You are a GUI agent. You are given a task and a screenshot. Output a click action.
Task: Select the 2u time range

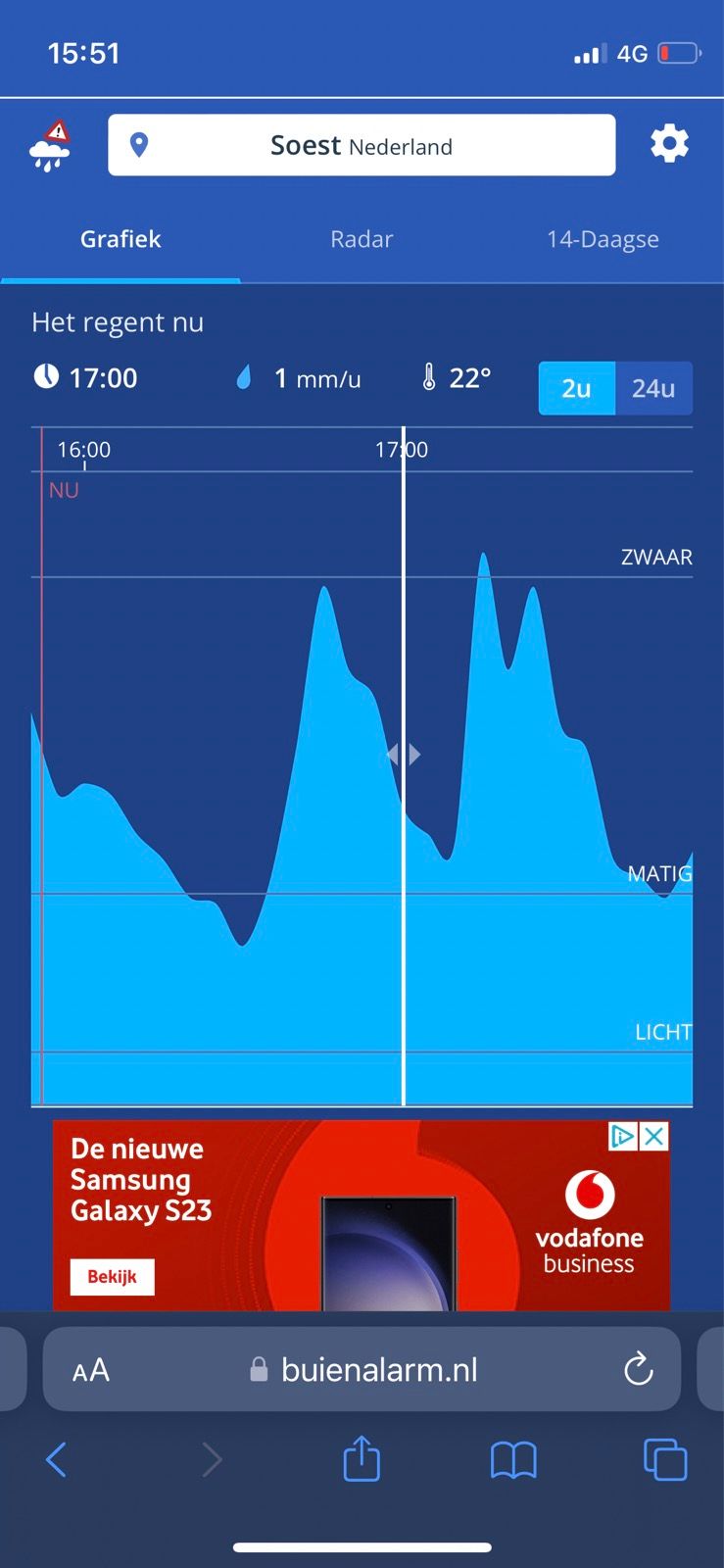click(577, 388)
